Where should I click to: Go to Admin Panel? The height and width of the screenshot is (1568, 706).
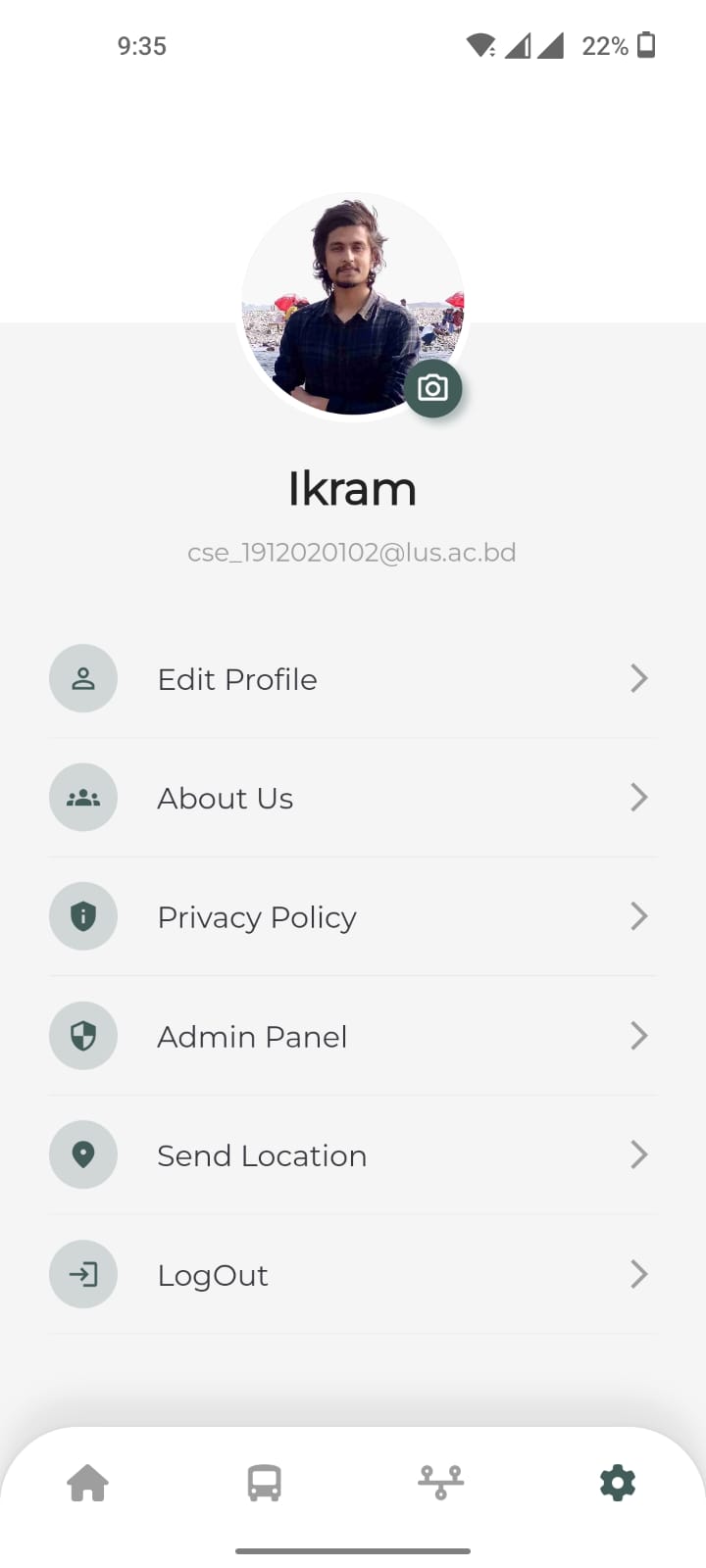(x=353, y=1036)
